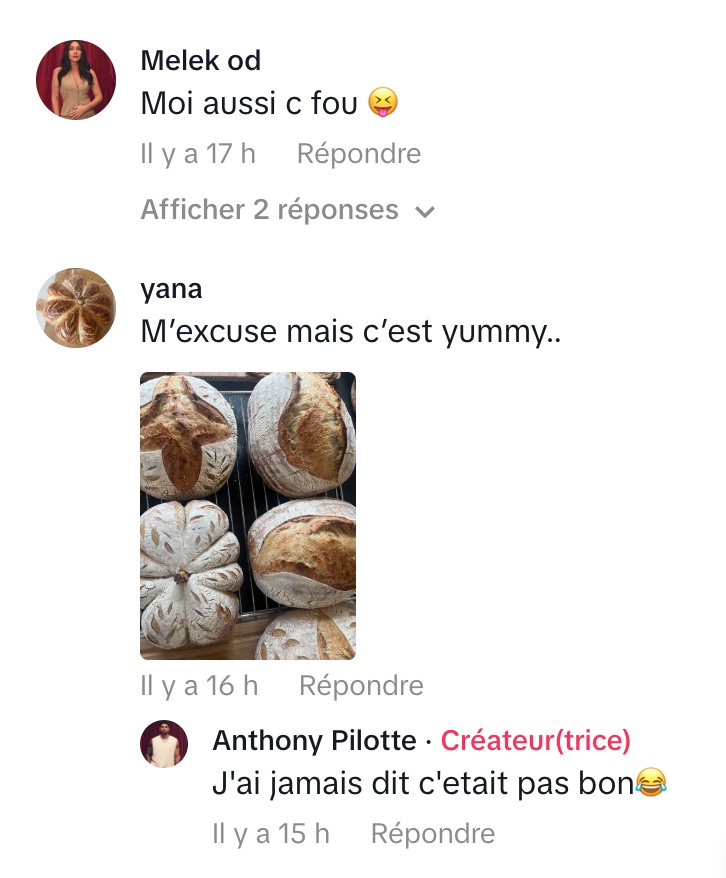Open Melek od's profile picture
The height and width of the screenshot is (878, 726).
(76, 80)
